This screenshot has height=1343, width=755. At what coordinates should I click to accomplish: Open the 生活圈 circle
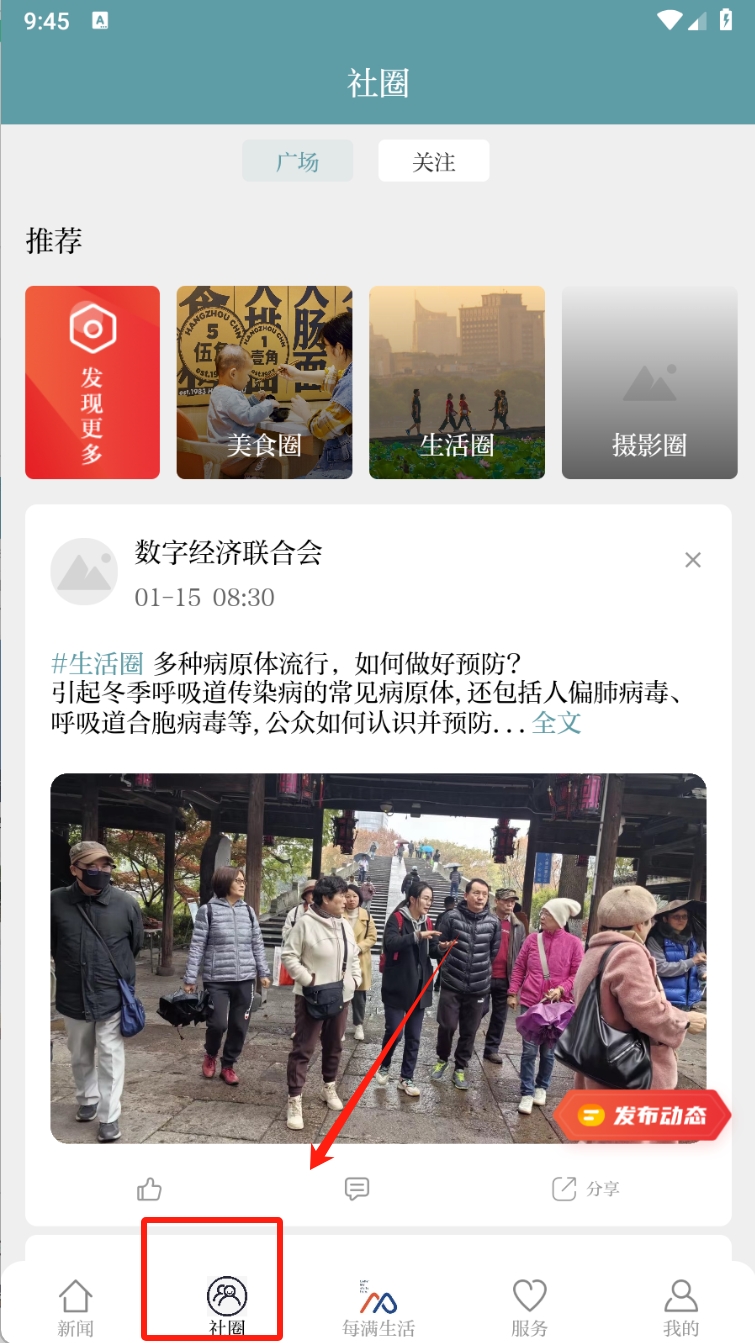click(x=457, y=382)
